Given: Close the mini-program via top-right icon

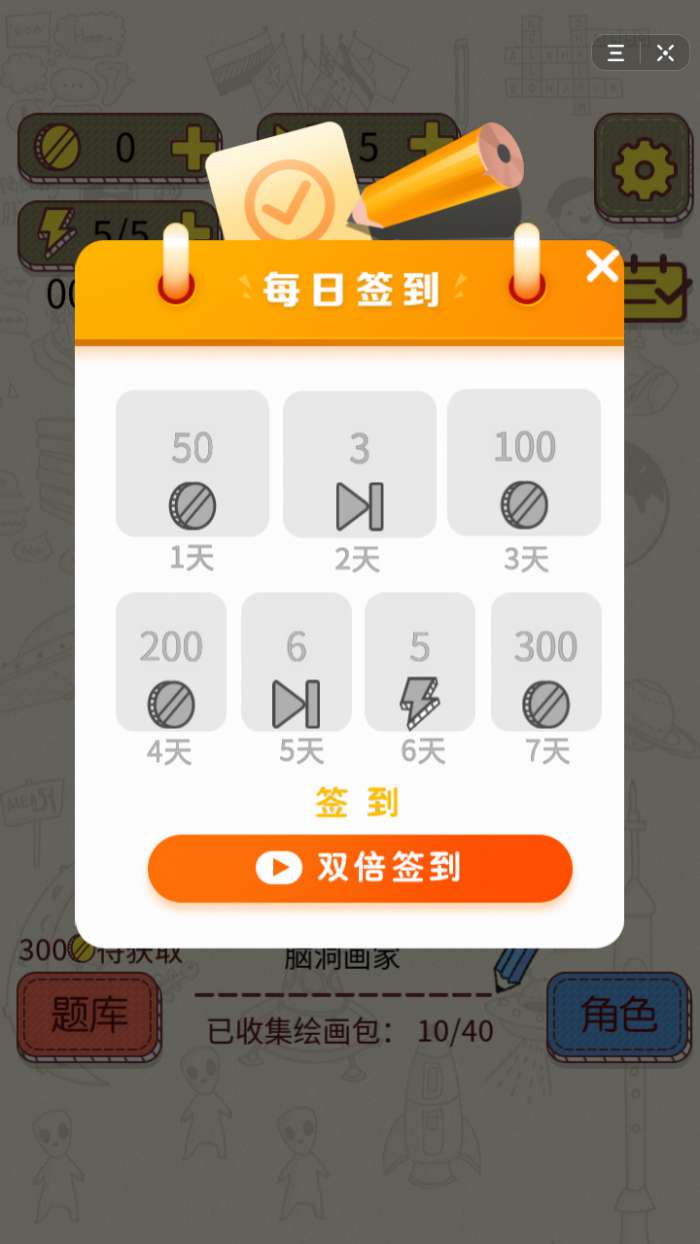Looking at the screenshot, I should 666,54.
